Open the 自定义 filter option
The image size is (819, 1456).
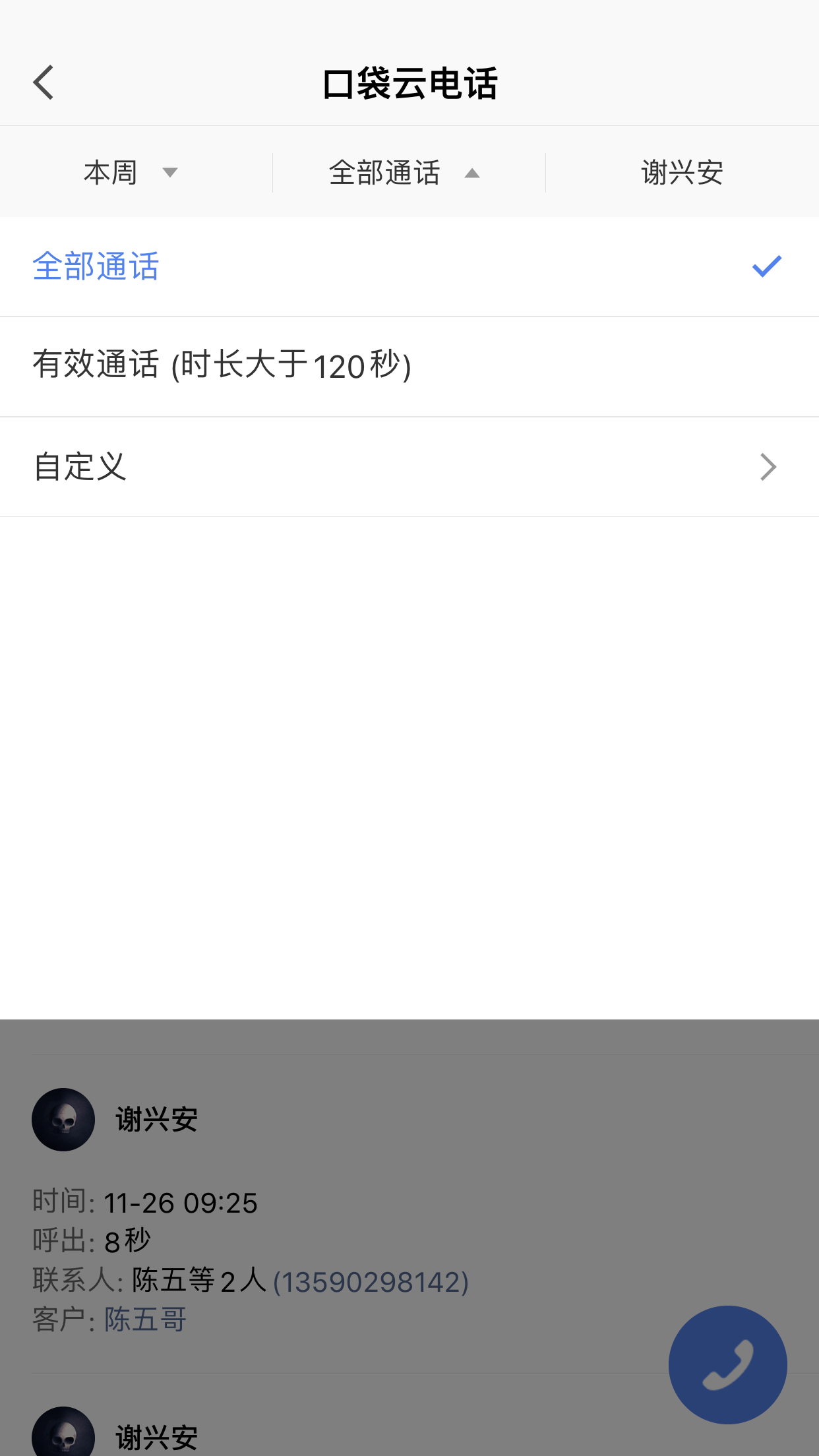pos(409,467)
